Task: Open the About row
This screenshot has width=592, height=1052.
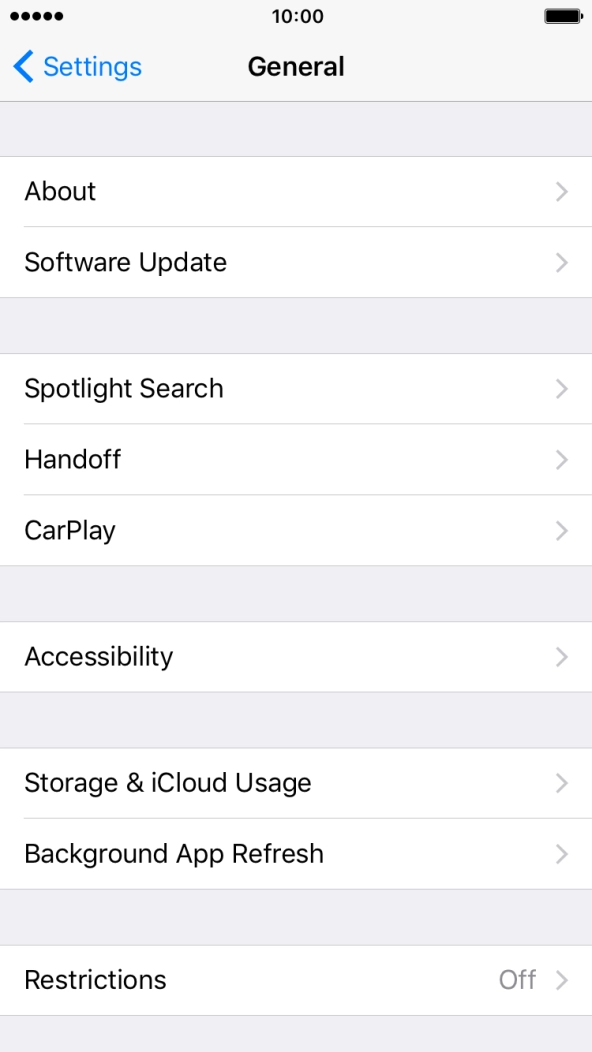Action: [296, 192]
